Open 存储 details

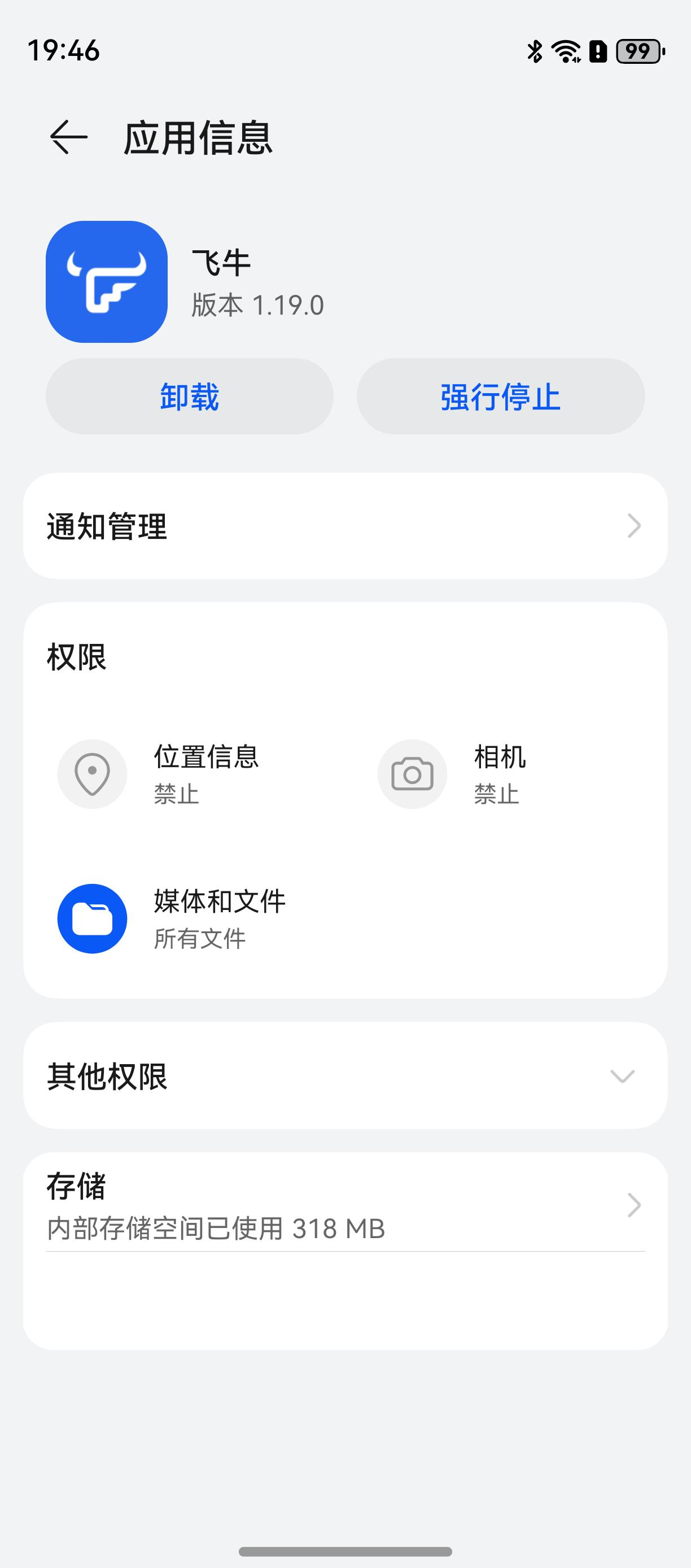click(345, 1206)
